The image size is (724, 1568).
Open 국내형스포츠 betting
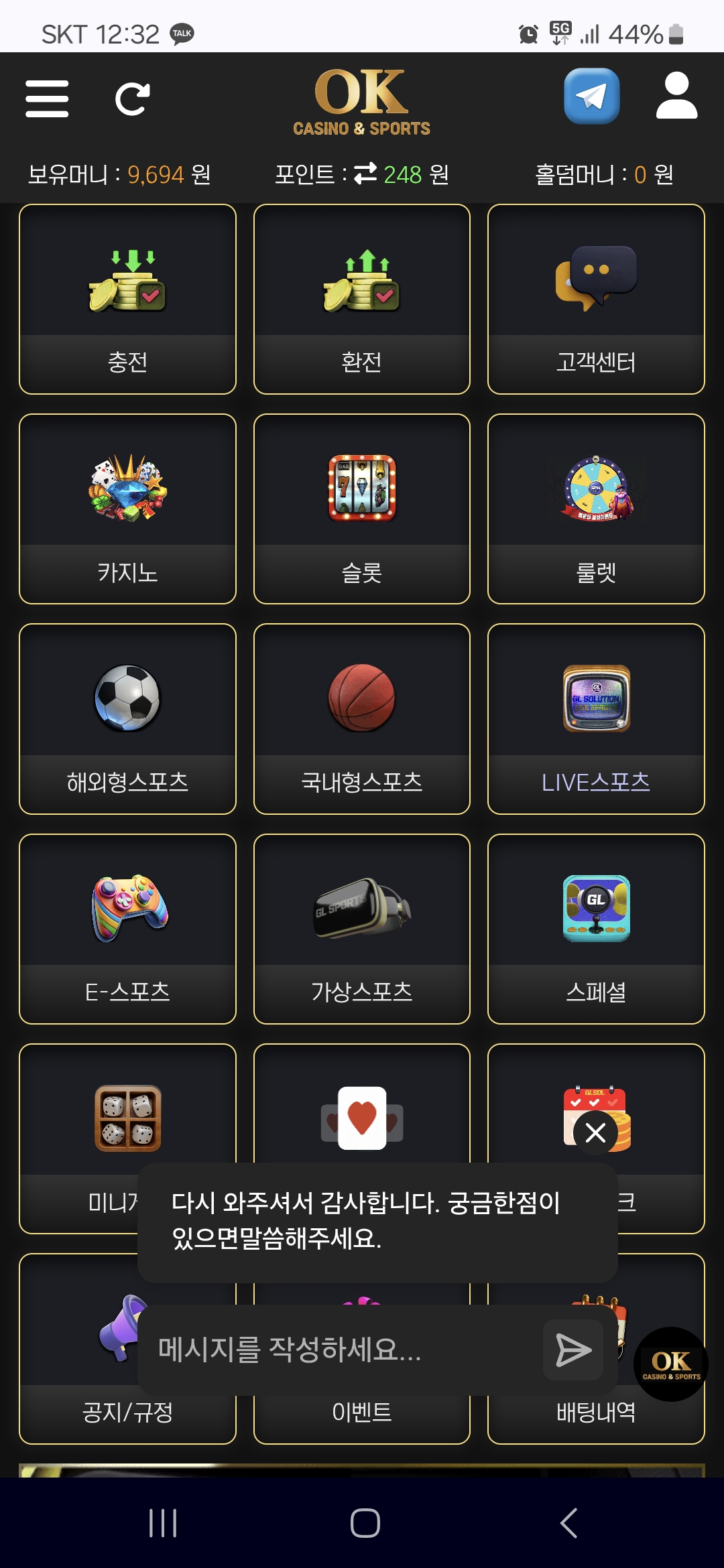point(361,718)
